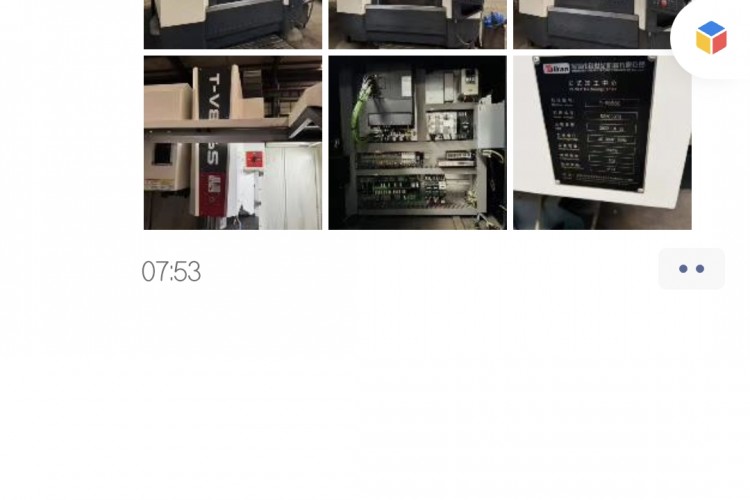Tap the floating colorful cube icon
750x500 pixels.
(x=711, y=38)
